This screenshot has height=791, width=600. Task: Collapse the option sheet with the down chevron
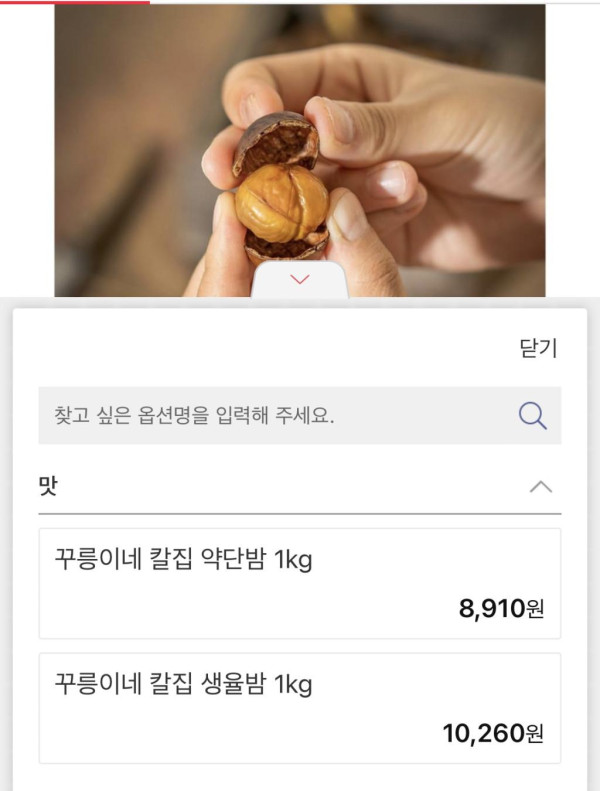tap(300, 280)
